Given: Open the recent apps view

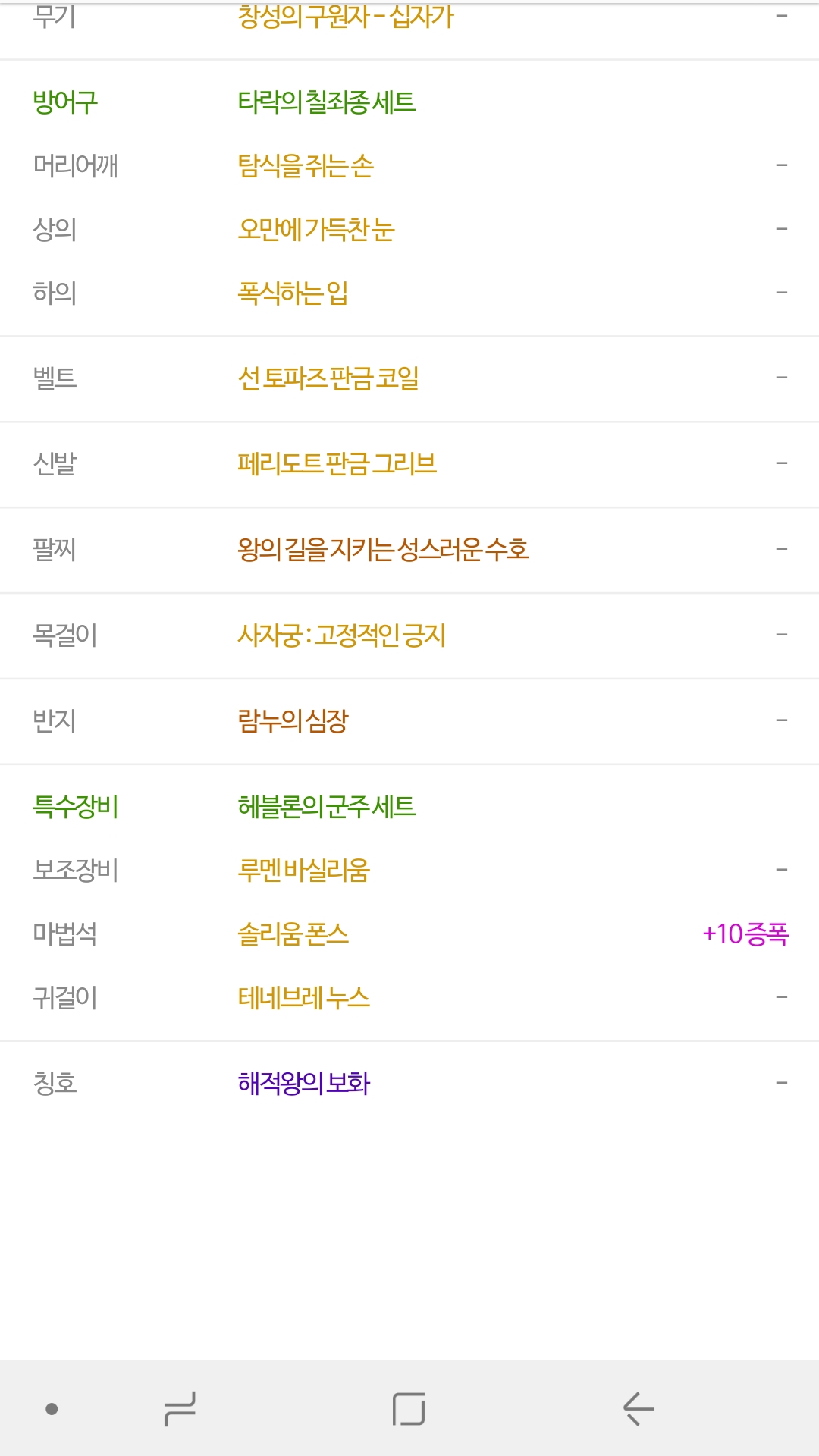Looking at the screenshot, I should pyautogui.click(x=180, y=1409).
